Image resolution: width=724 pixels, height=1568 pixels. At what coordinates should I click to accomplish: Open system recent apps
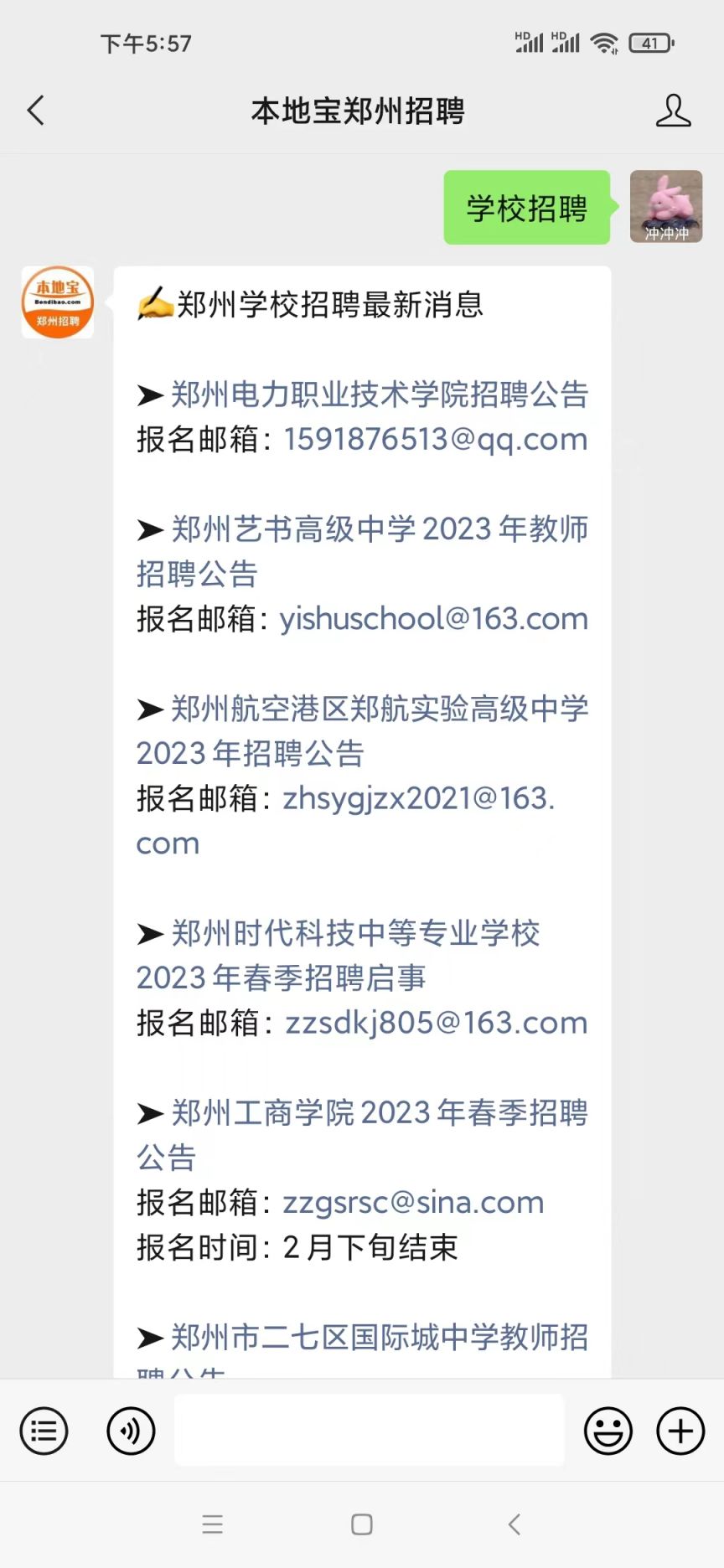(x=213, y=1524)
